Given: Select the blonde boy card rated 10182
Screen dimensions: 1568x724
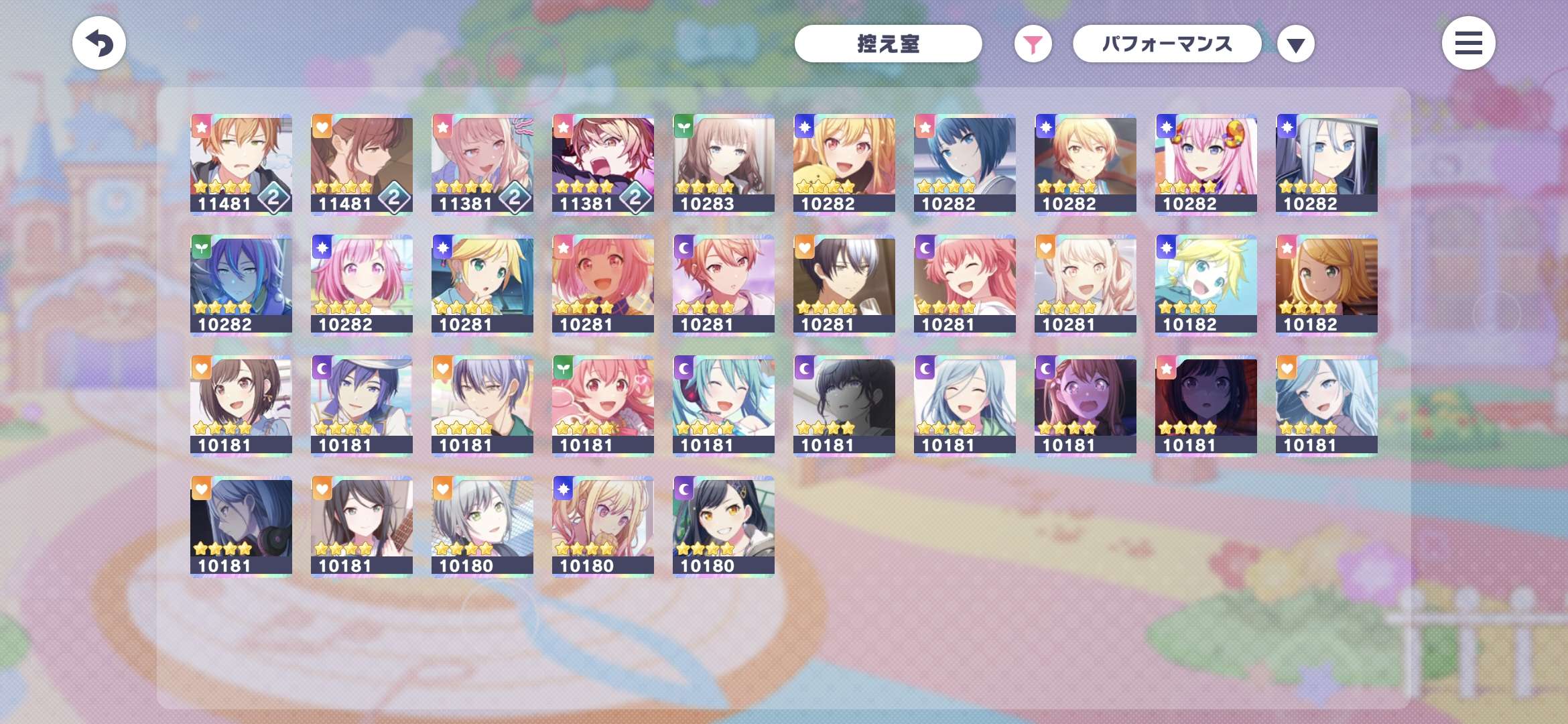Looking at the screenshot, I should tap(1205, 285).
